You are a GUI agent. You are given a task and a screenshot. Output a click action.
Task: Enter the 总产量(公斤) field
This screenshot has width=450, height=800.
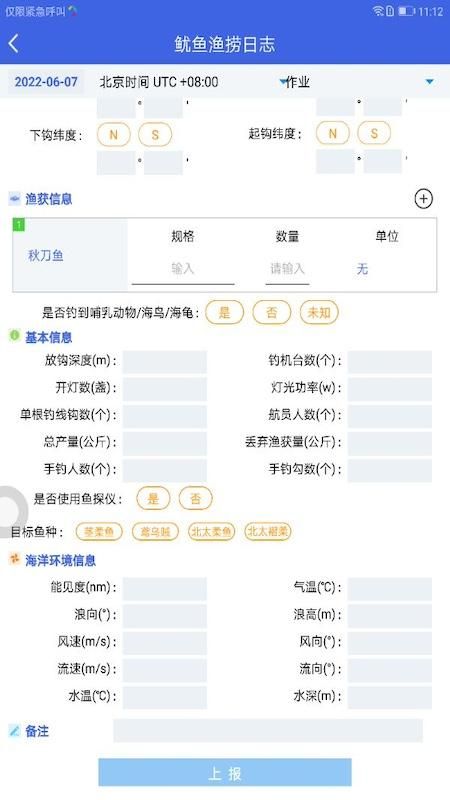[165, 442]
